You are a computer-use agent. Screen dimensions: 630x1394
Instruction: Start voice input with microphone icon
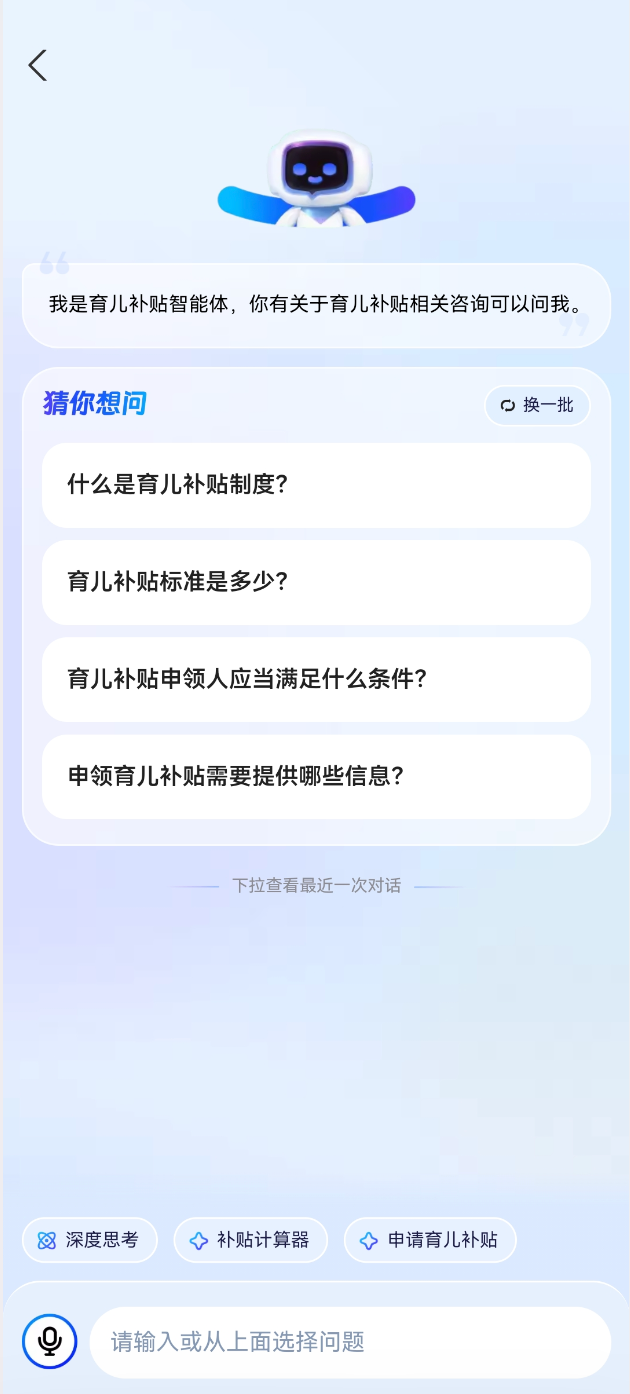(x=50, y=1341)
